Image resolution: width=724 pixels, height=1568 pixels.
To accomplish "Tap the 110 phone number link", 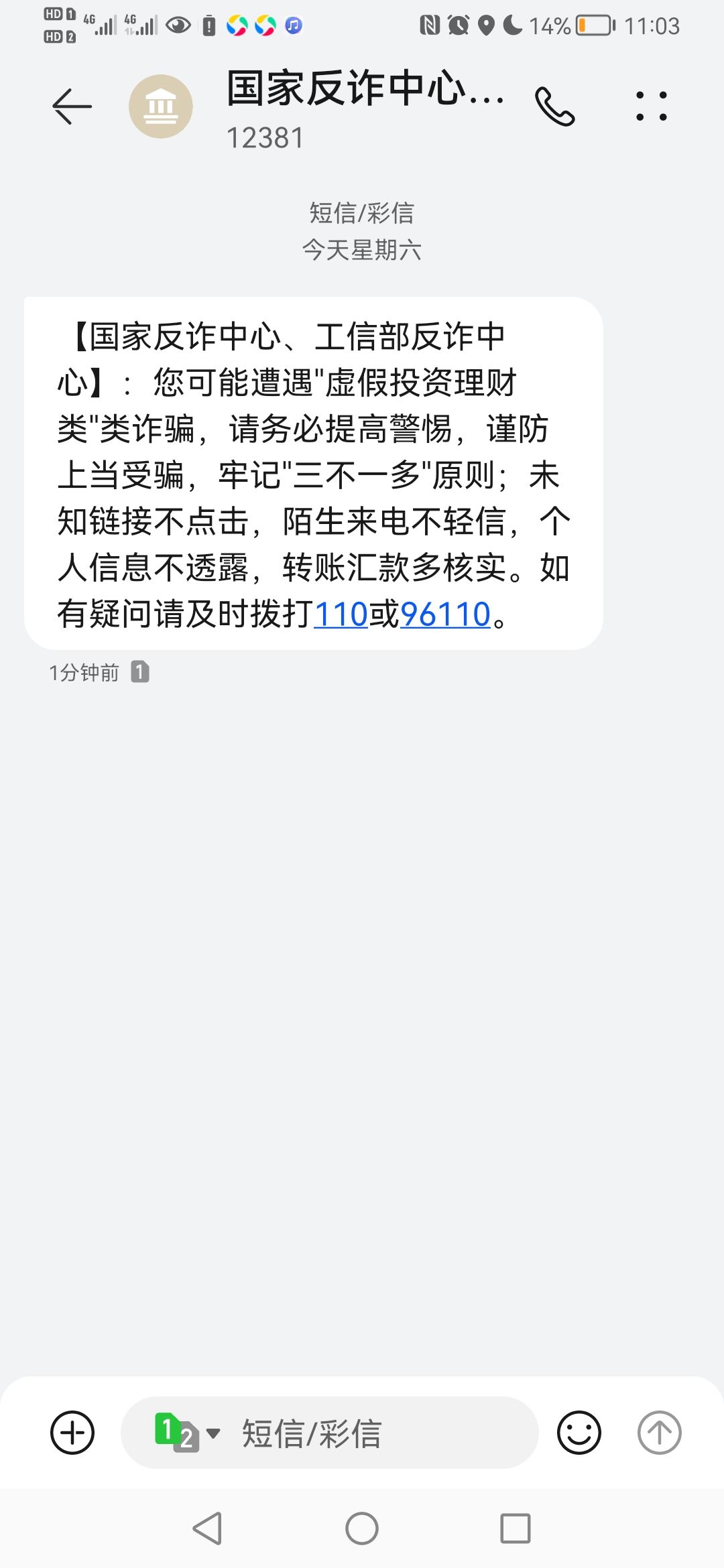I will (x=341, y=614).
